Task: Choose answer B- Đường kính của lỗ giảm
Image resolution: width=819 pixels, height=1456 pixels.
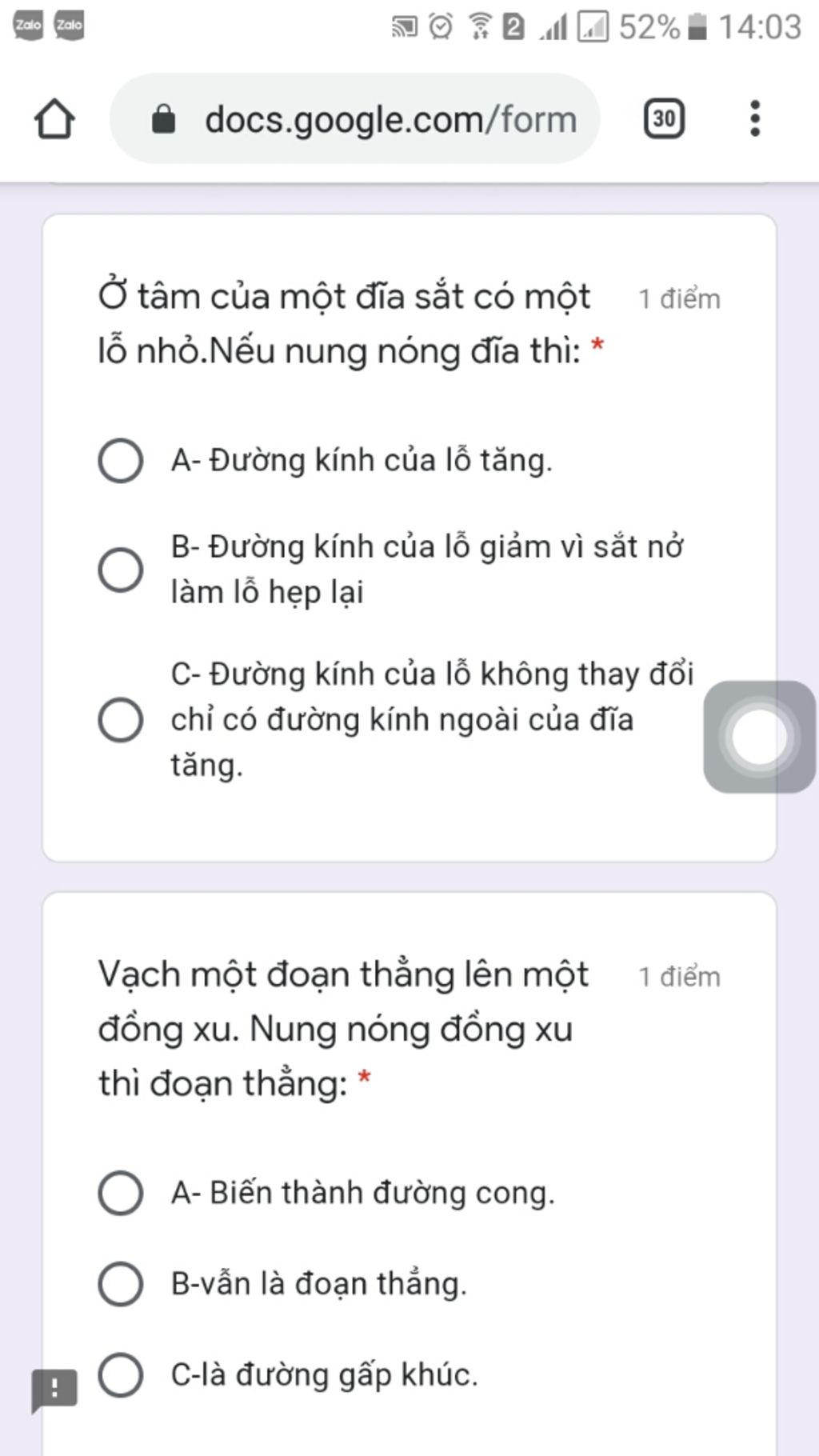Action: 121,570
